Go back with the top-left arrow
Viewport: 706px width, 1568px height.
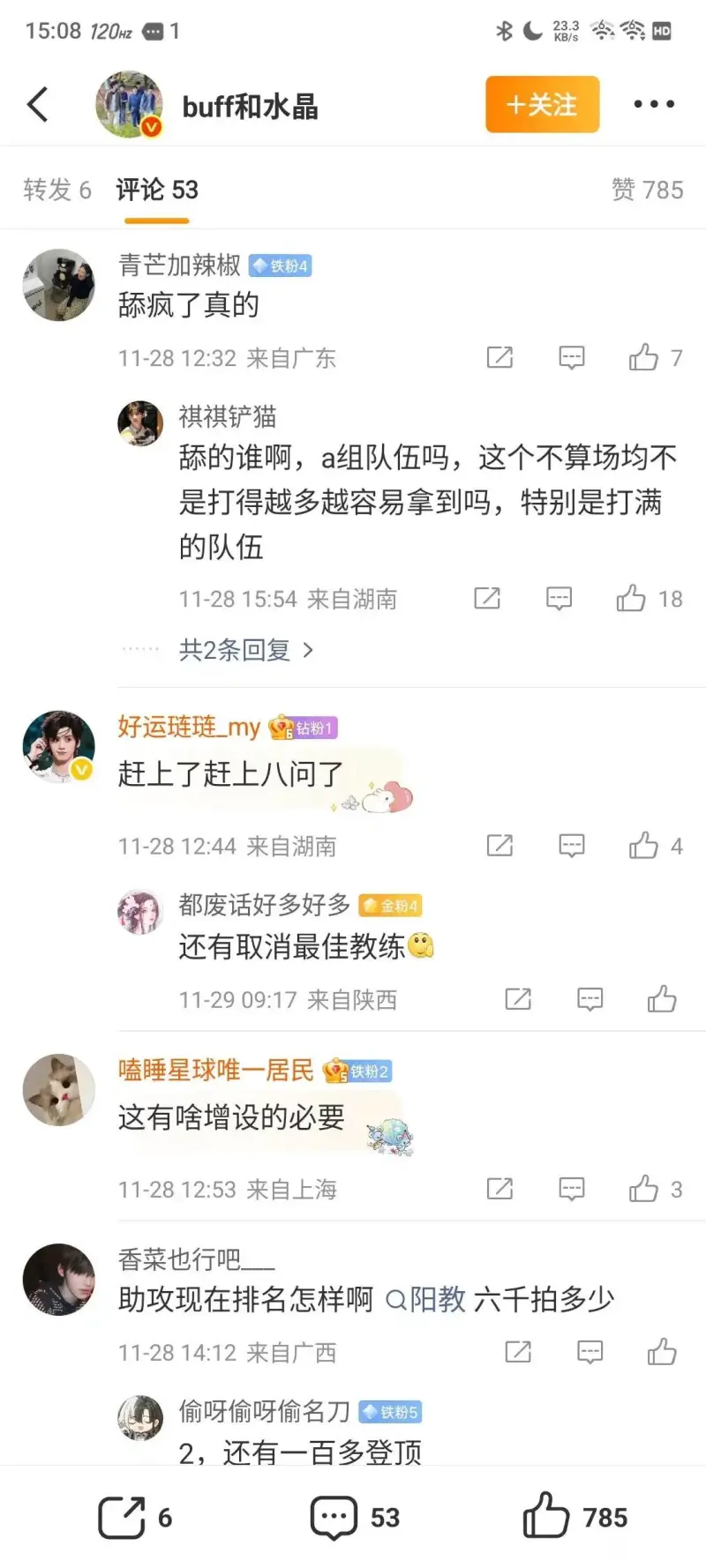click(x=38, y=104)
